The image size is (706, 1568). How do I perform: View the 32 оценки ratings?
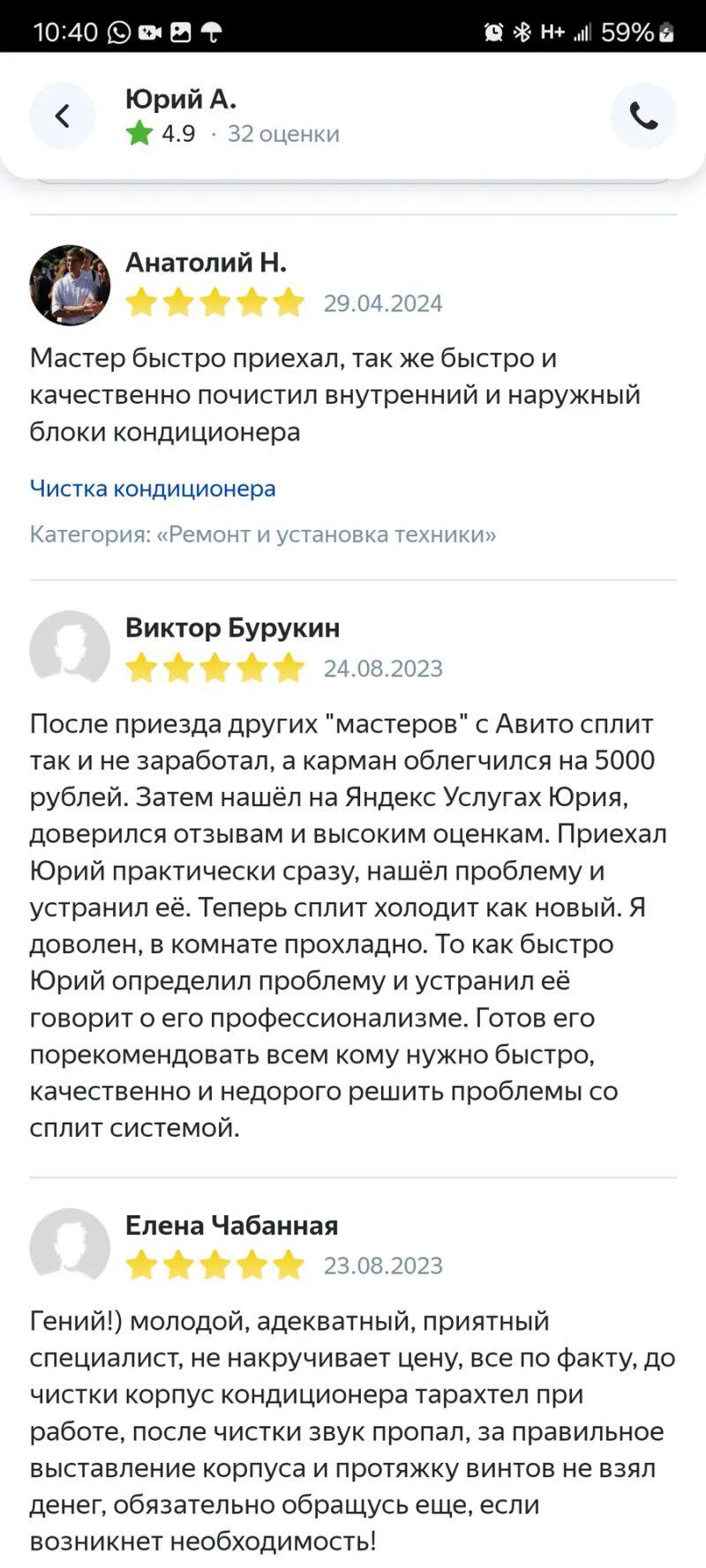point(283,134)
